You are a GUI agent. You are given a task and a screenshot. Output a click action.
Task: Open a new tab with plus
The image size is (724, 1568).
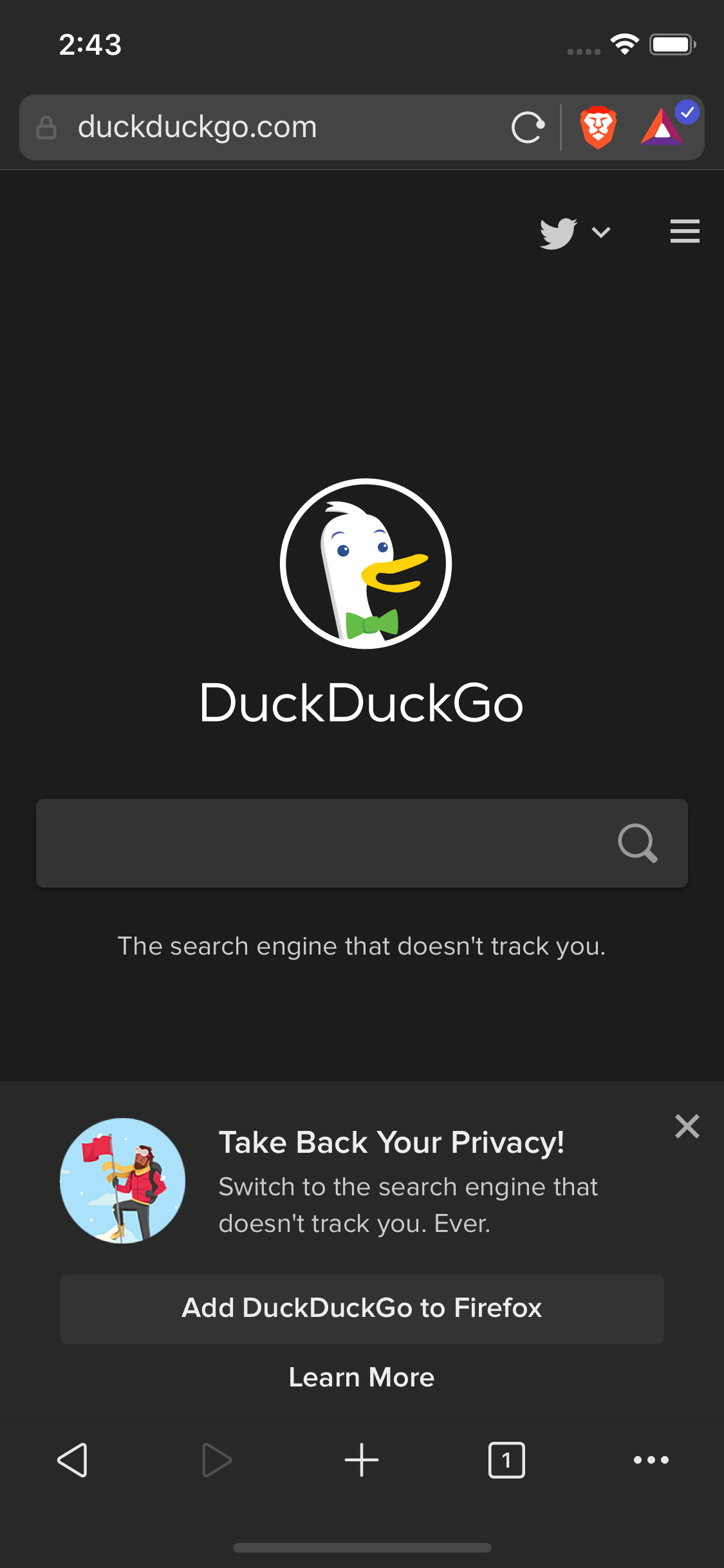point(362,1460)
